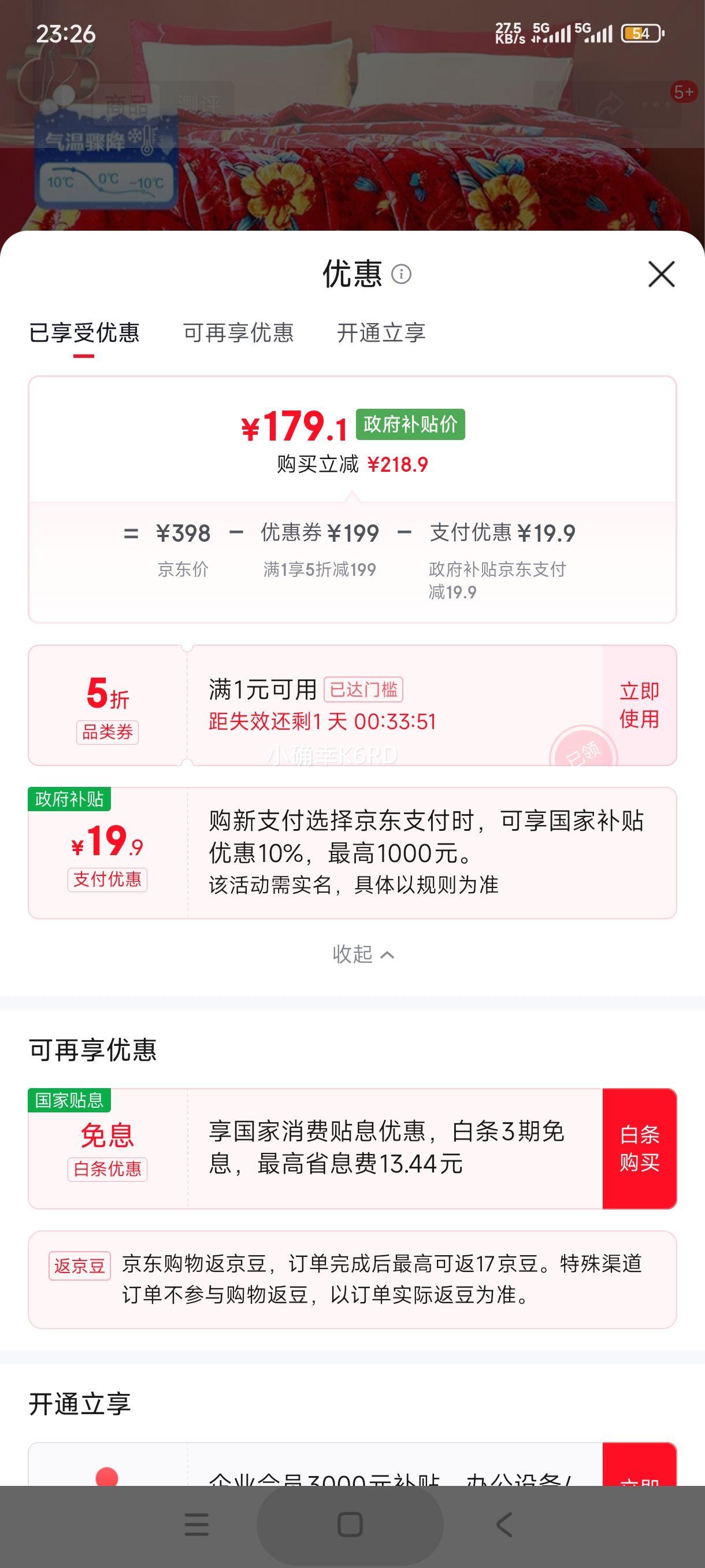Tap the 白条购买 button
705x1568 pixels.
tap(639, 1148)
